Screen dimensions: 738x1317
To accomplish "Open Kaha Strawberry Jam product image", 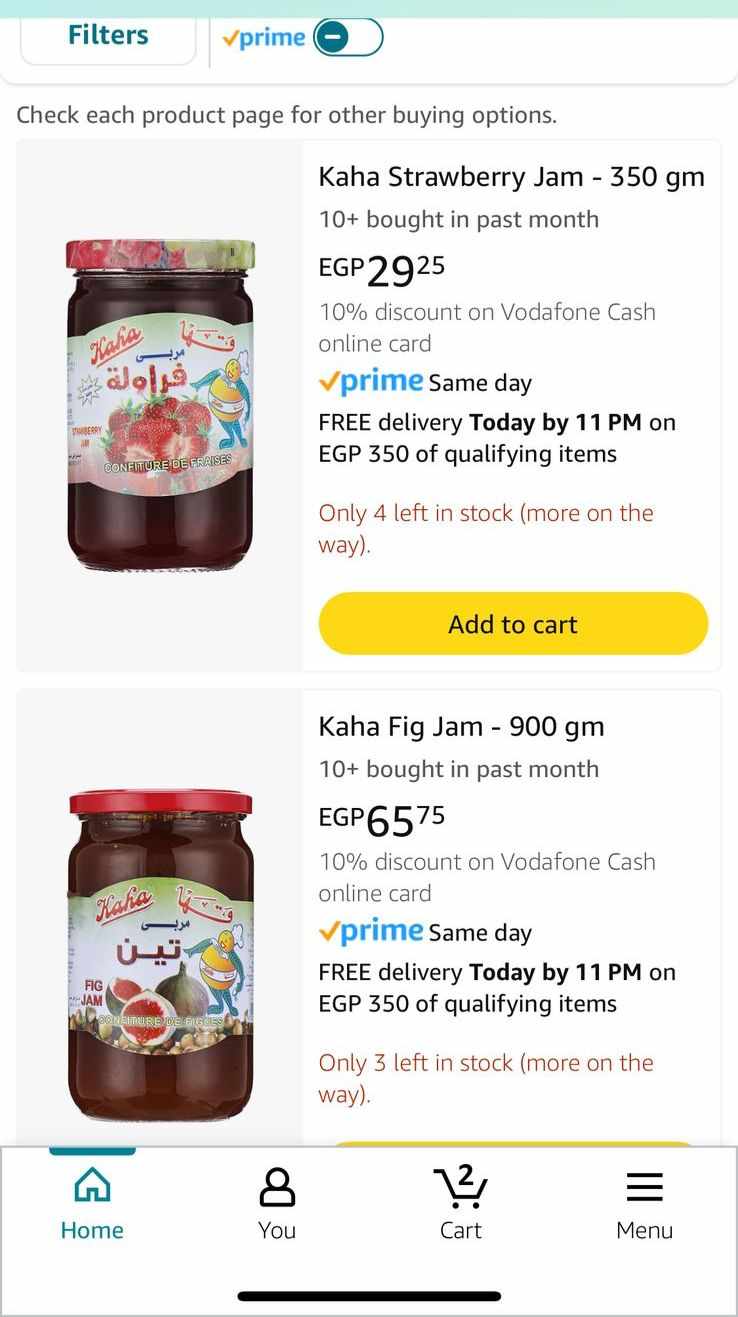I will 160,405.
